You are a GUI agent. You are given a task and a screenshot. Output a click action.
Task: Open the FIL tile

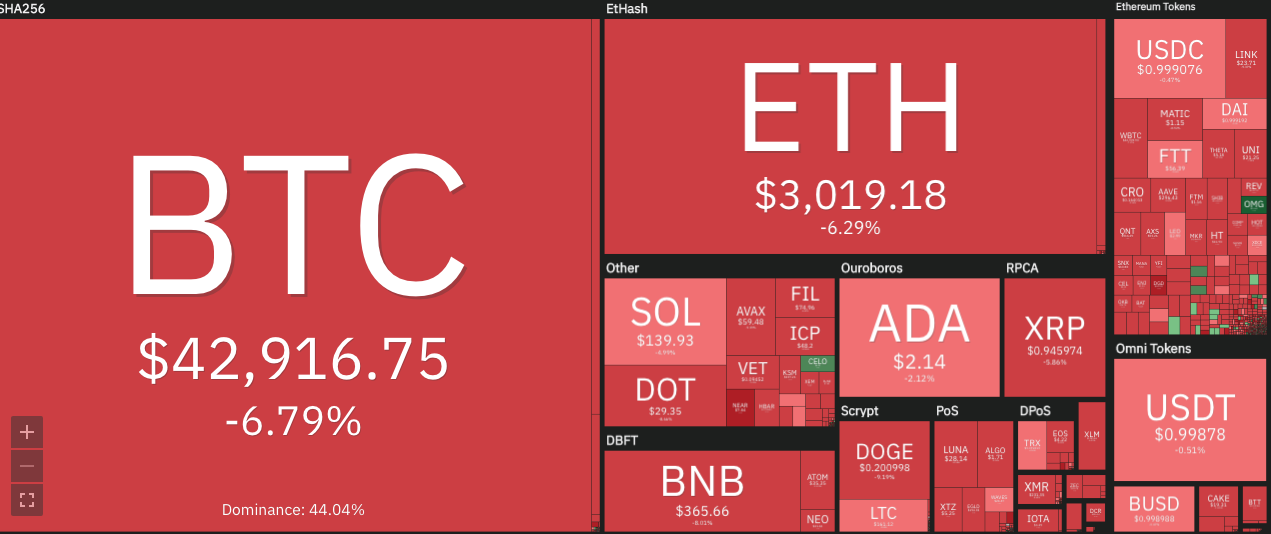[x=804, y=297]
